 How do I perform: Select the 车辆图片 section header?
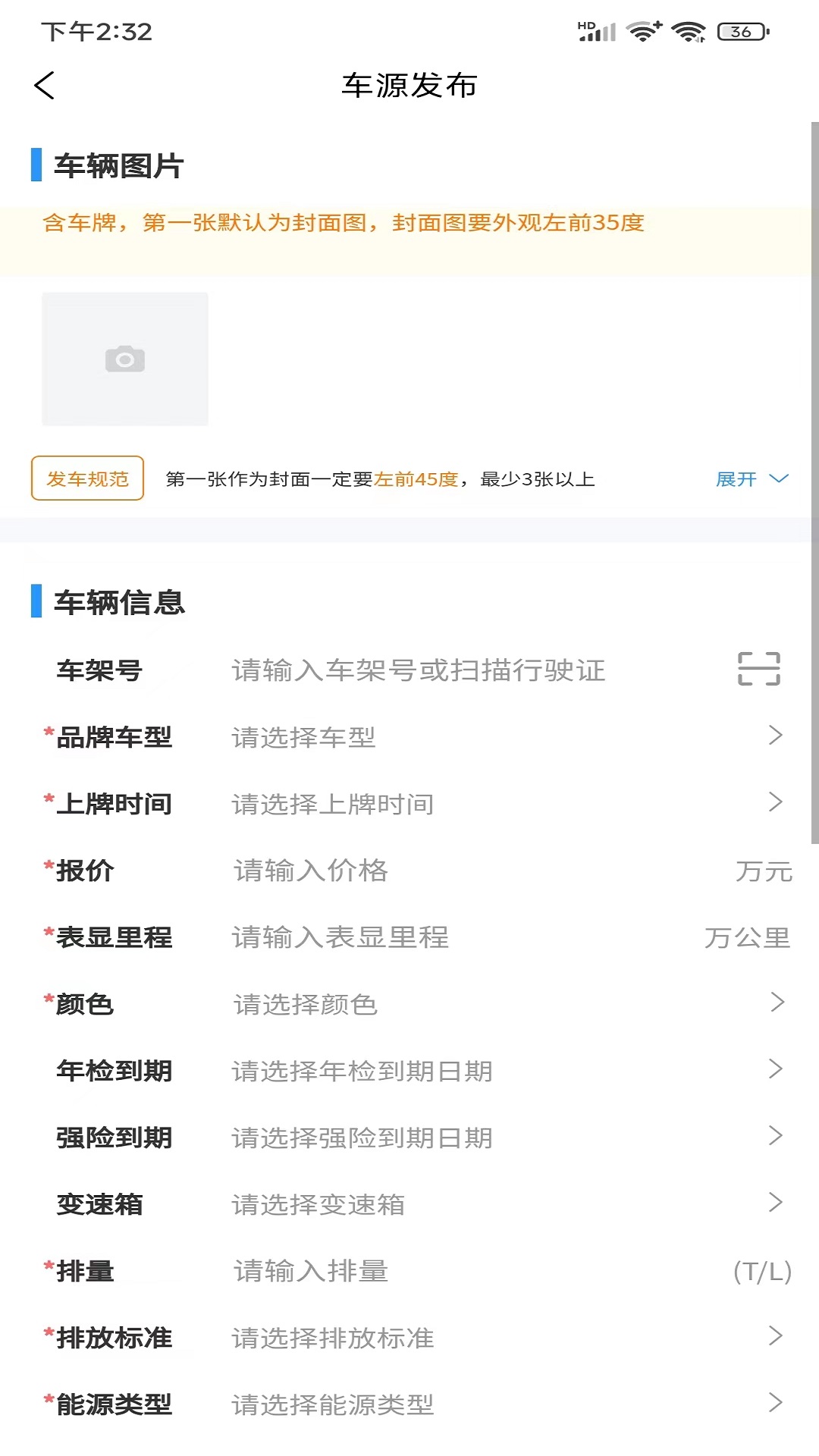coord(118,164)
